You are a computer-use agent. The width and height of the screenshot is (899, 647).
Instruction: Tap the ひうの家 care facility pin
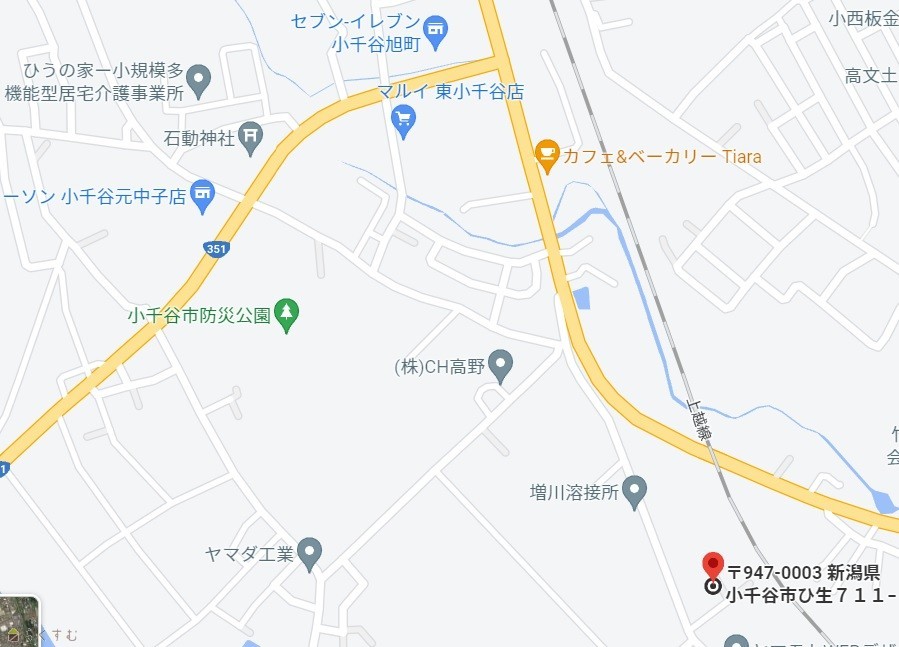point(199,79)
